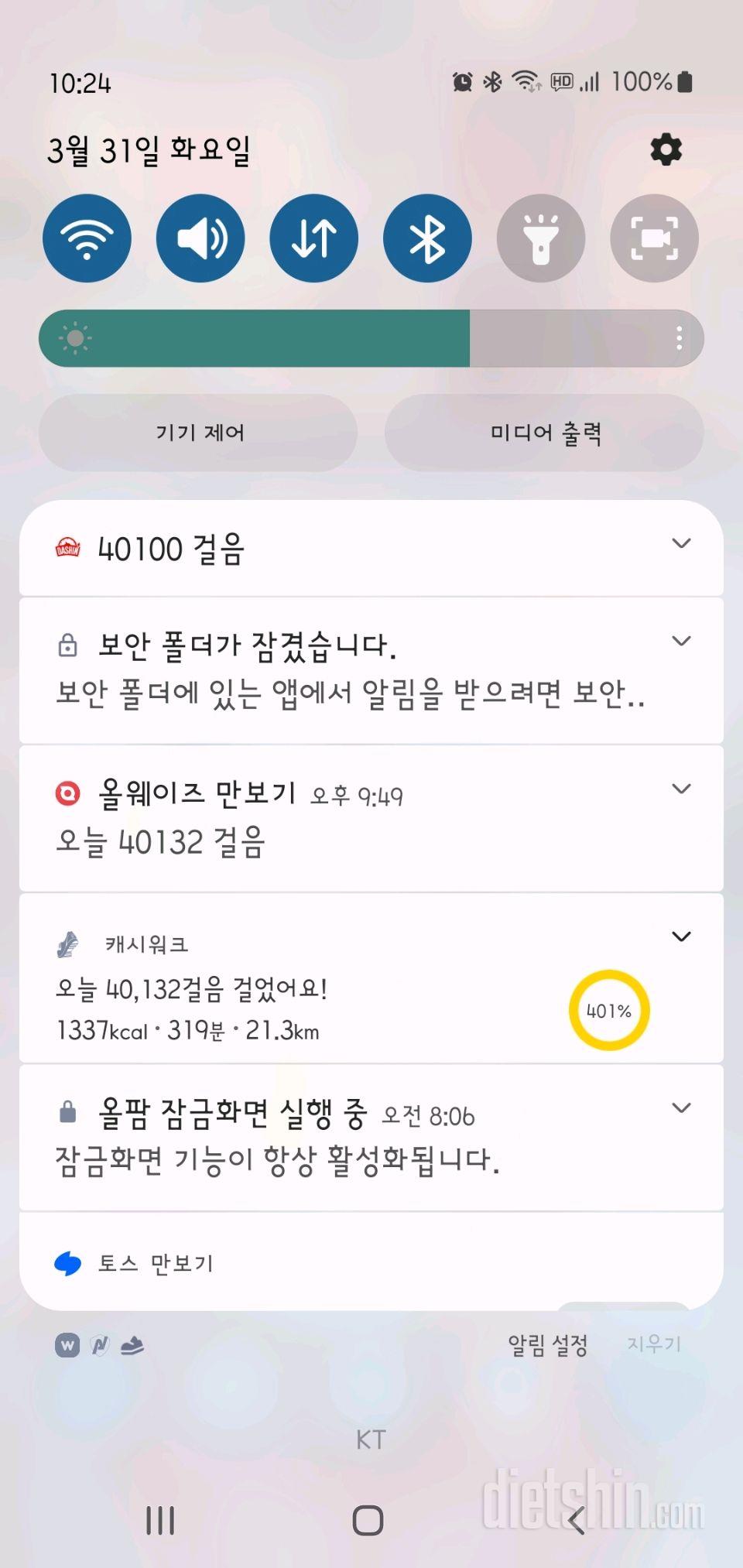Open 기기 제어 device controls
Image resolution: width=743 pixels, height=1568 pixels.
(199, 433)
